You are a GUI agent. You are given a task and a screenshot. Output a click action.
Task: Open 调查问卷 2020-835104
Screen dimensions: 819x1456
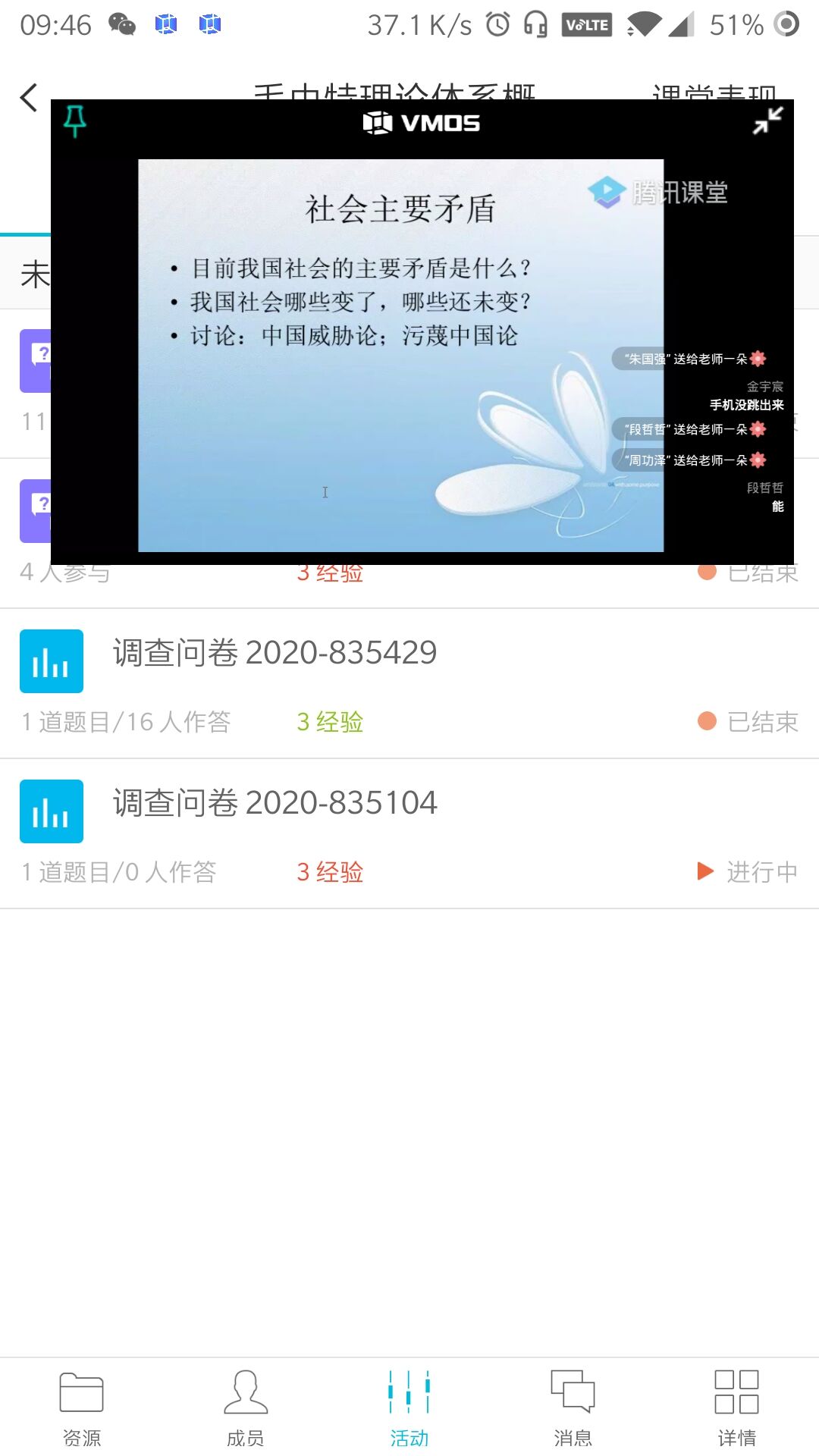point(275,804)
